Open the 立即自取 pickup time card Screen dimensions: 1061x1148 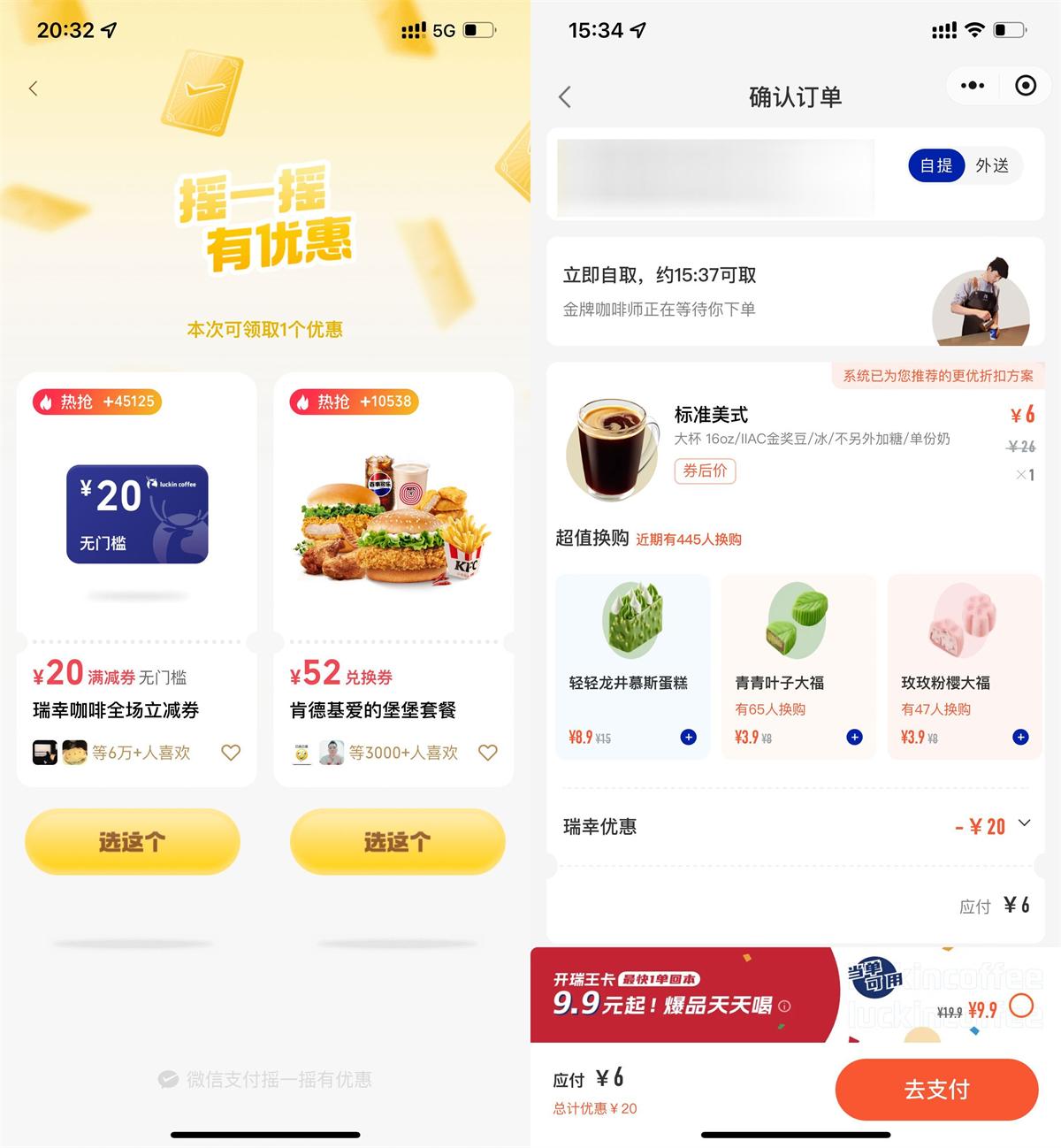point(794,292)
